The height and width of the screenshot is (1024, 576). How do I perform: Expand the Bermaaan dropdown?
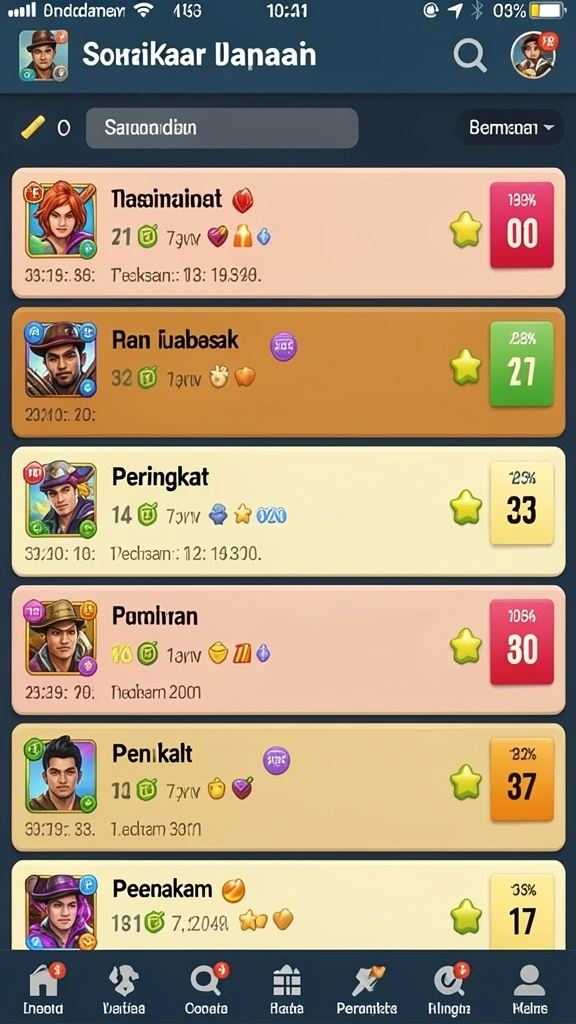click(511, 127)
